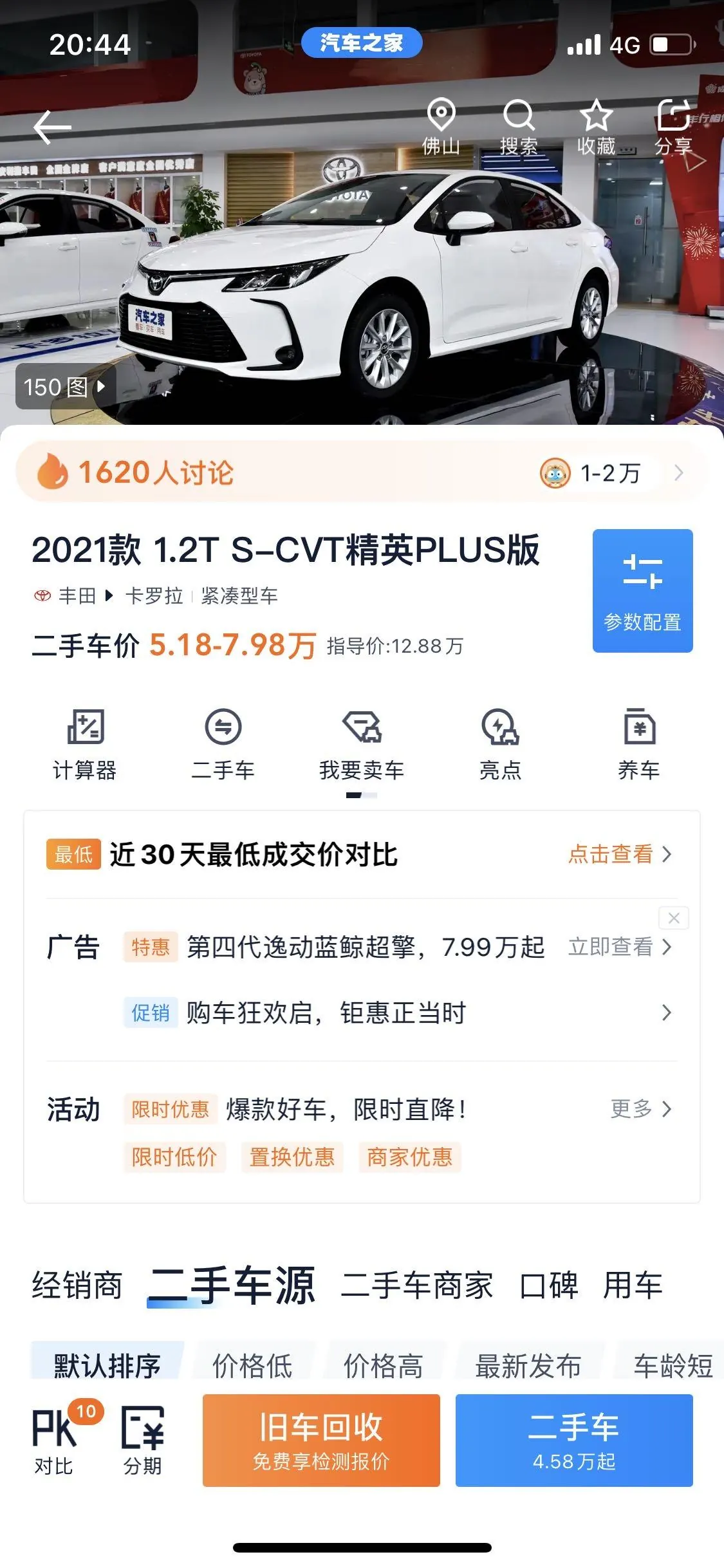Open 参数配置 specifications
724x1568 pixels.
point(642,591)
